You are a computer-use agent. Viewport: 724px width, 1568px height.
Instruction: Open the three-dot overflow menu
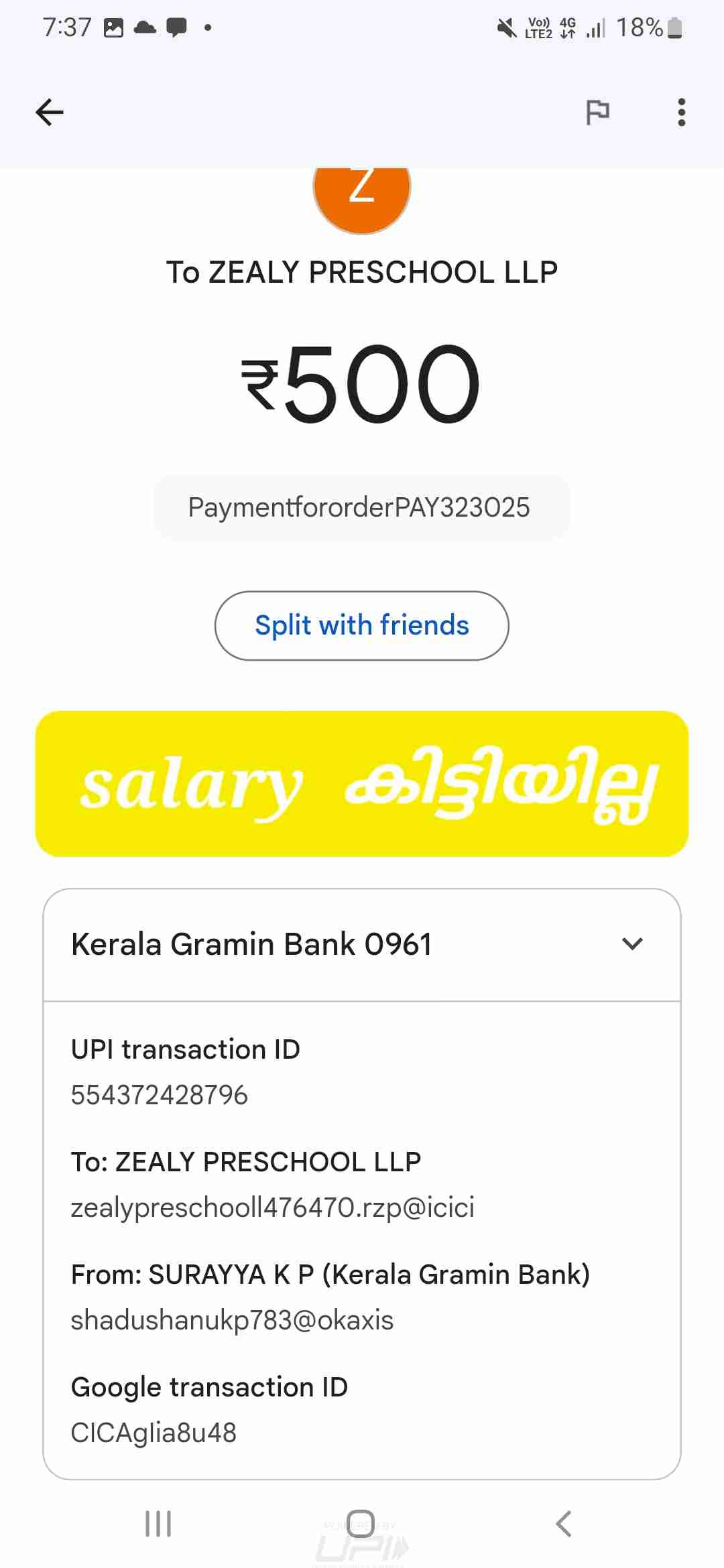point(681,112)
